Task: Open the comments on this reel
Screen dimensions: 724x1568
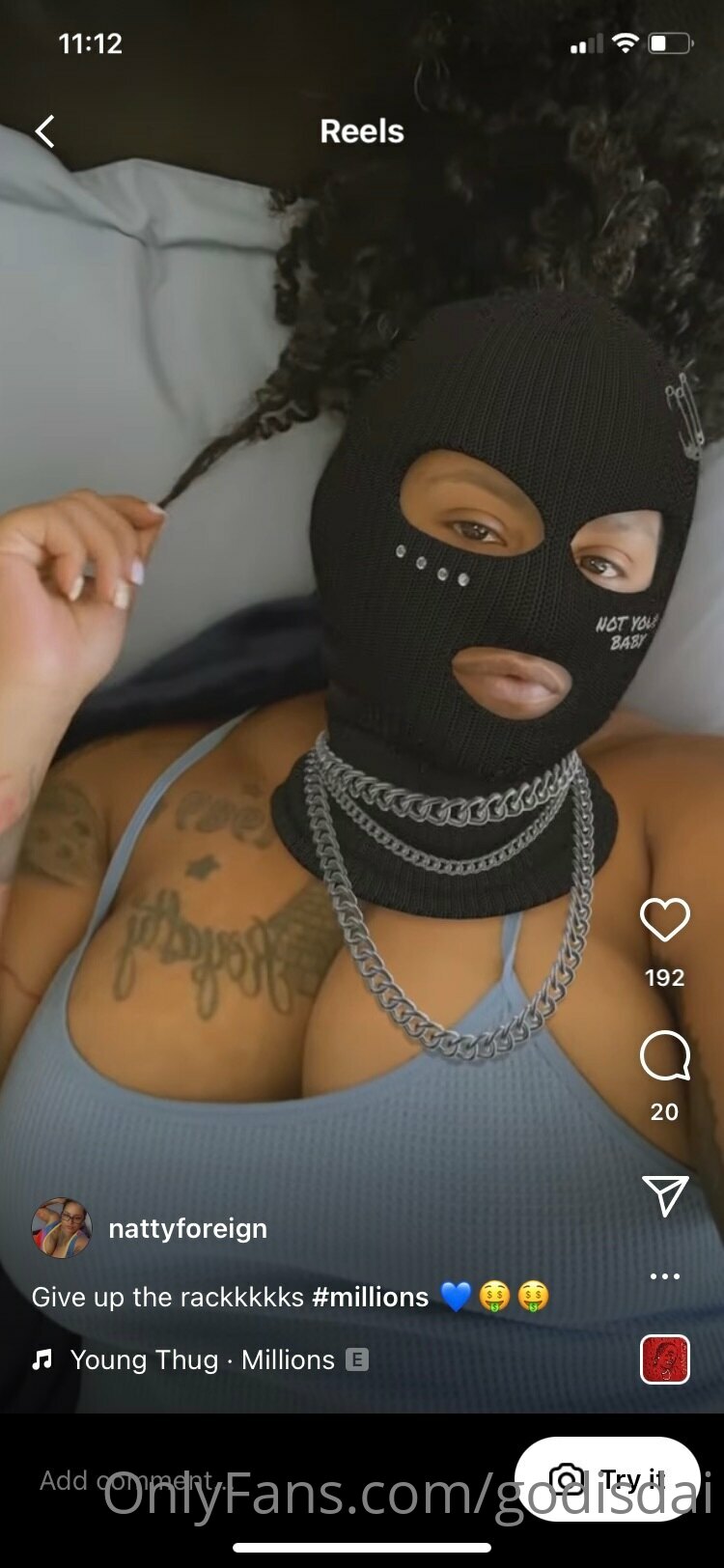Action: tap(665, 1055)
